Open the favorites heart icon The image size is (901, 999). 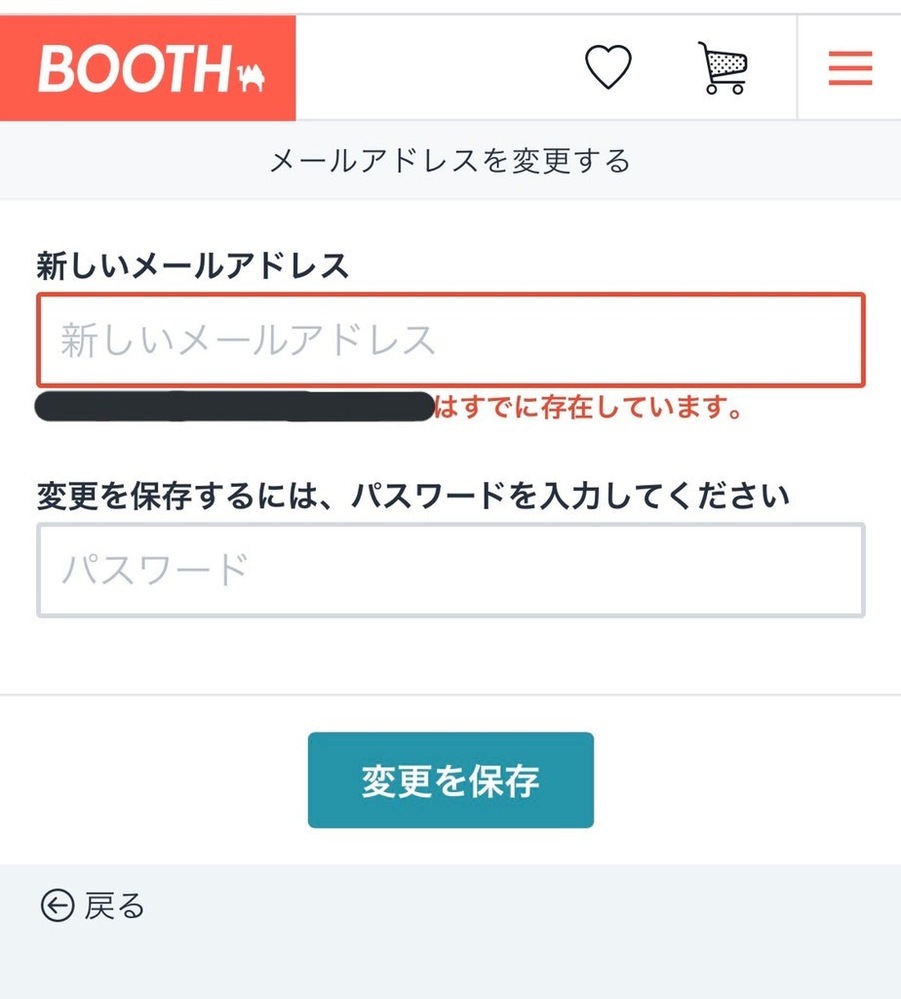(x=608, y=68)
